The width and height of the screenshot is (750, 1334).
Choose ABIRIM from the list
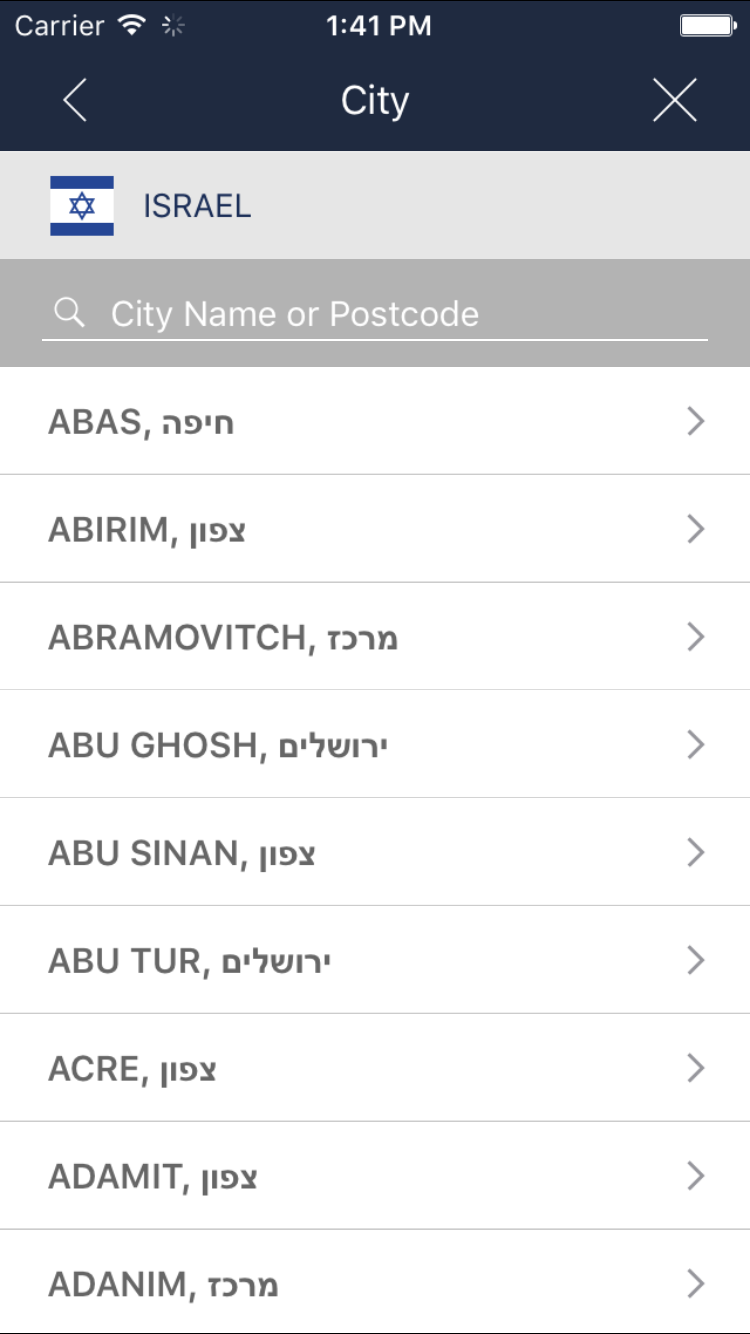pyautogui.click(x=375, y=529)
